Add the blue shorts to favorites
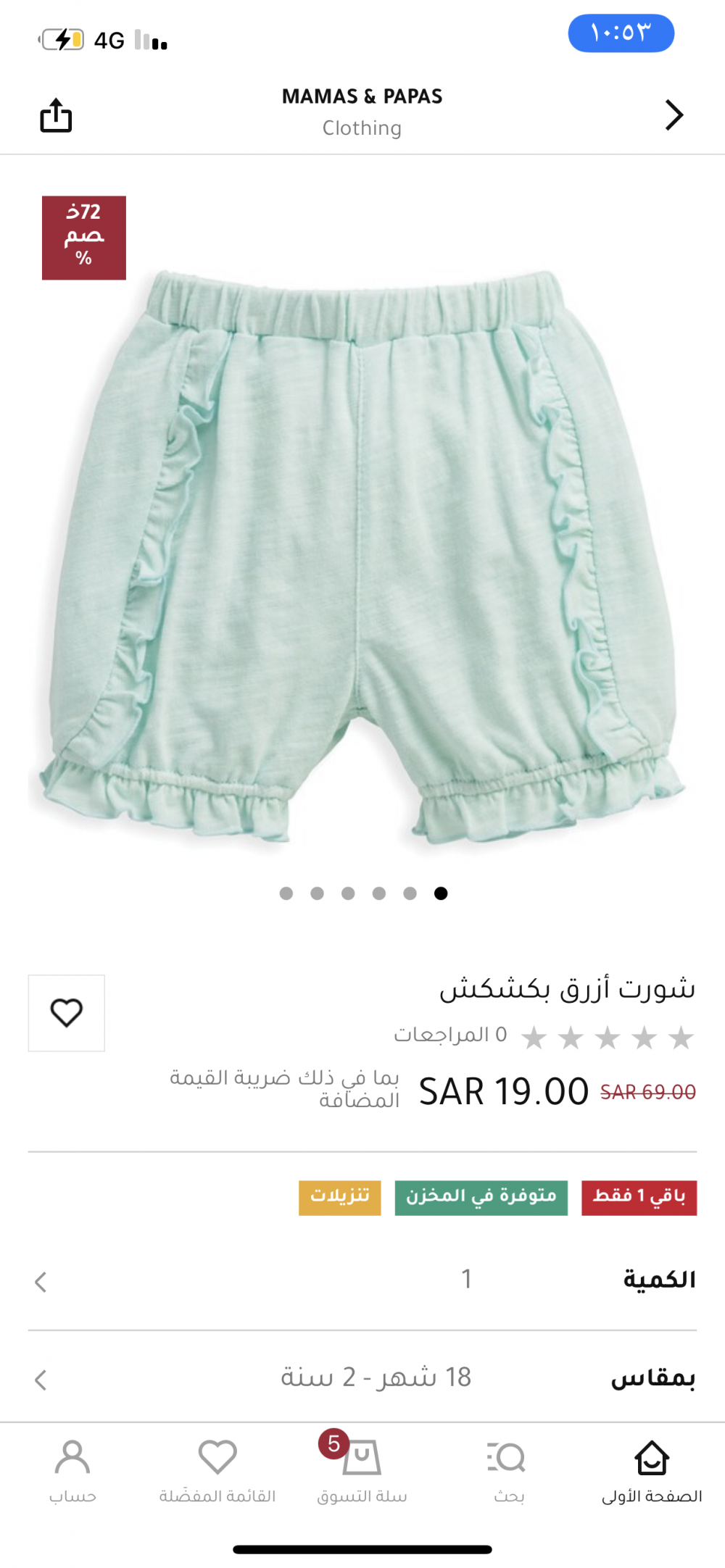The height and width of the screenshot is (1568, 725). point(67,1012)
